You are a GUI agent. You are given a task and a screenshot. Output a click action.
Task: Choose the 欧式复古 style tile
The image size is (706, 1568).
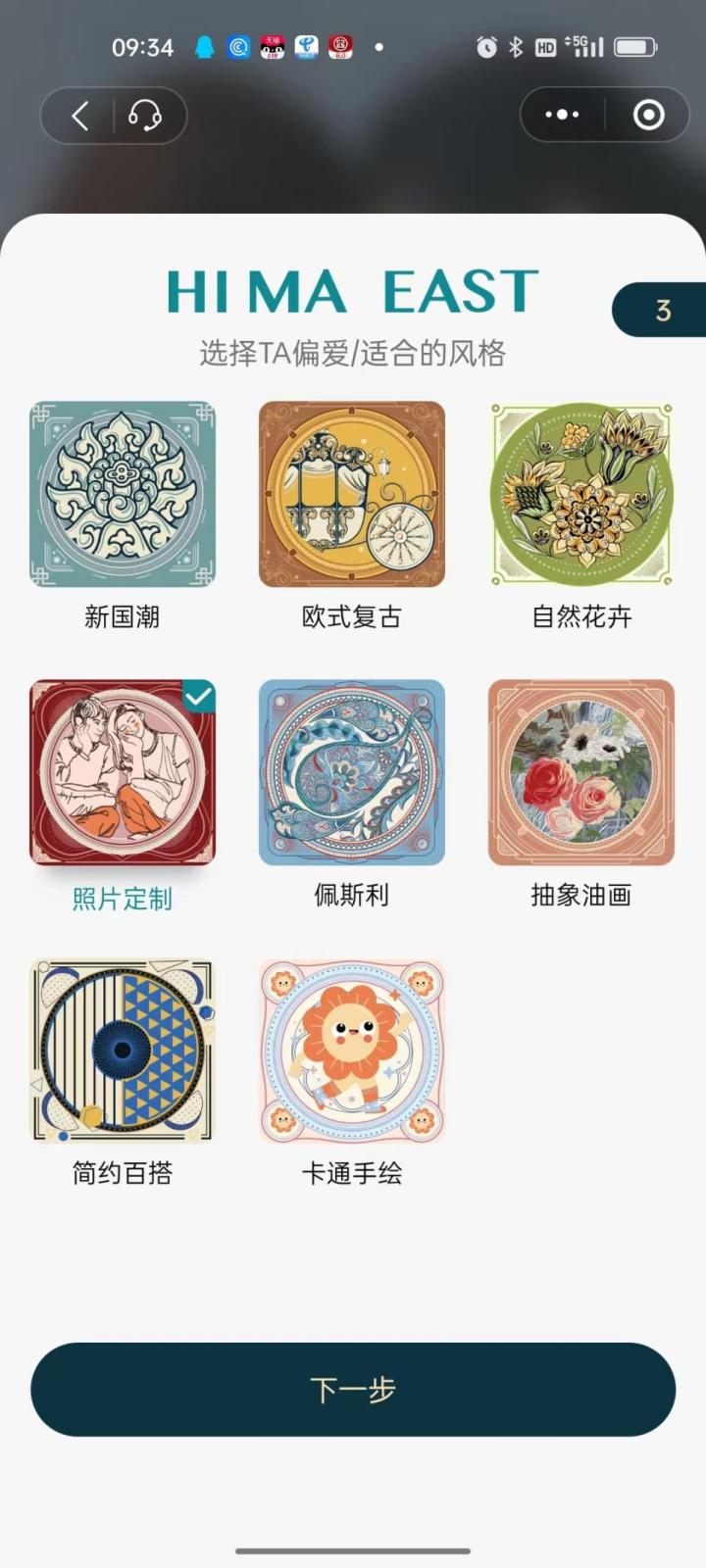[x=352, y=494]
